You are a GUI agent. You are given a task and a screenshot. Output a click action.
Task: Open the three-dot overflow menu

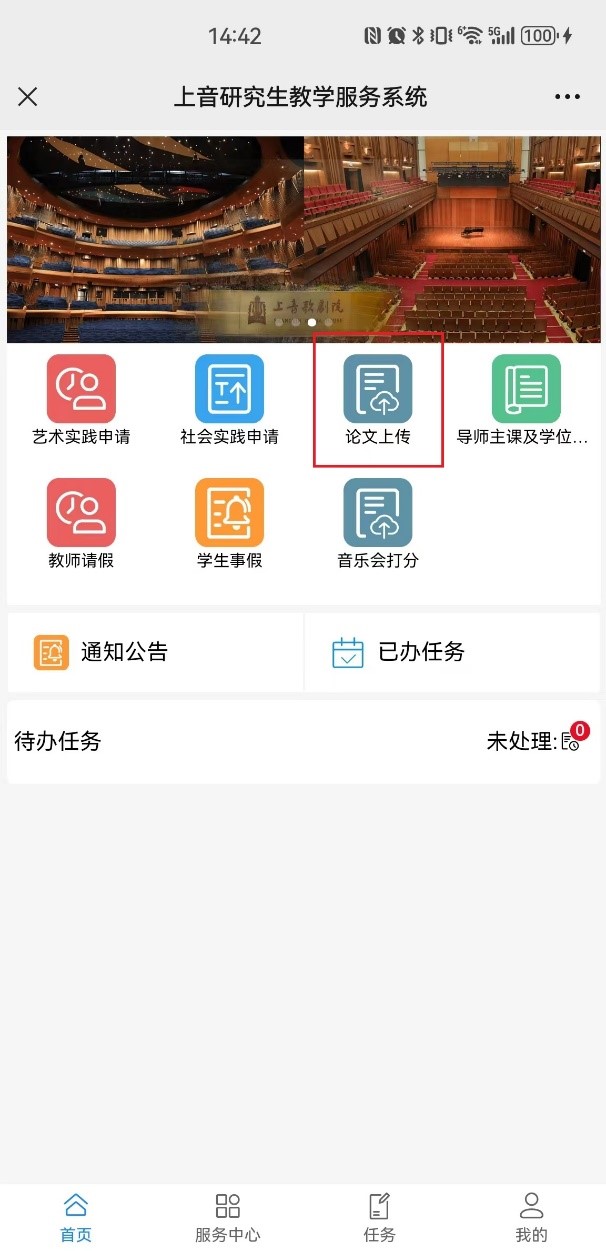coord(567,97)
